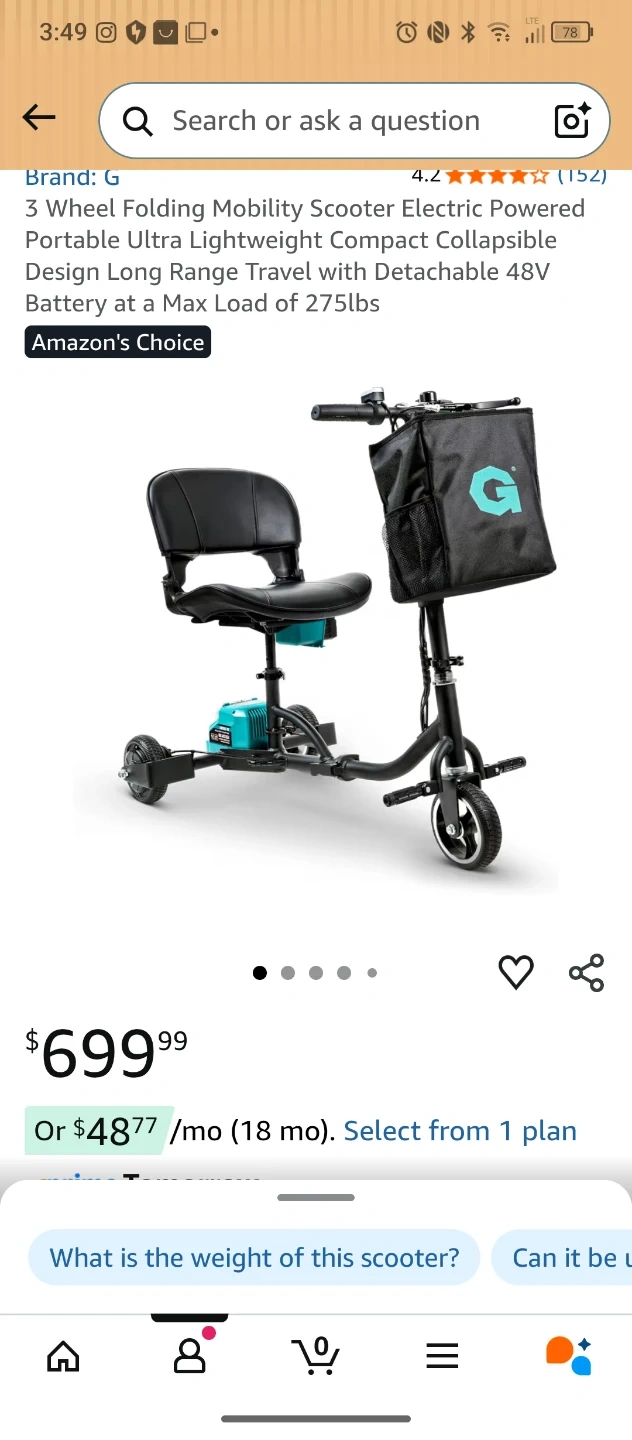This screenshot has height=1440, width=632.
Task: View the 152 customer ratings
Action: [581, 176]
